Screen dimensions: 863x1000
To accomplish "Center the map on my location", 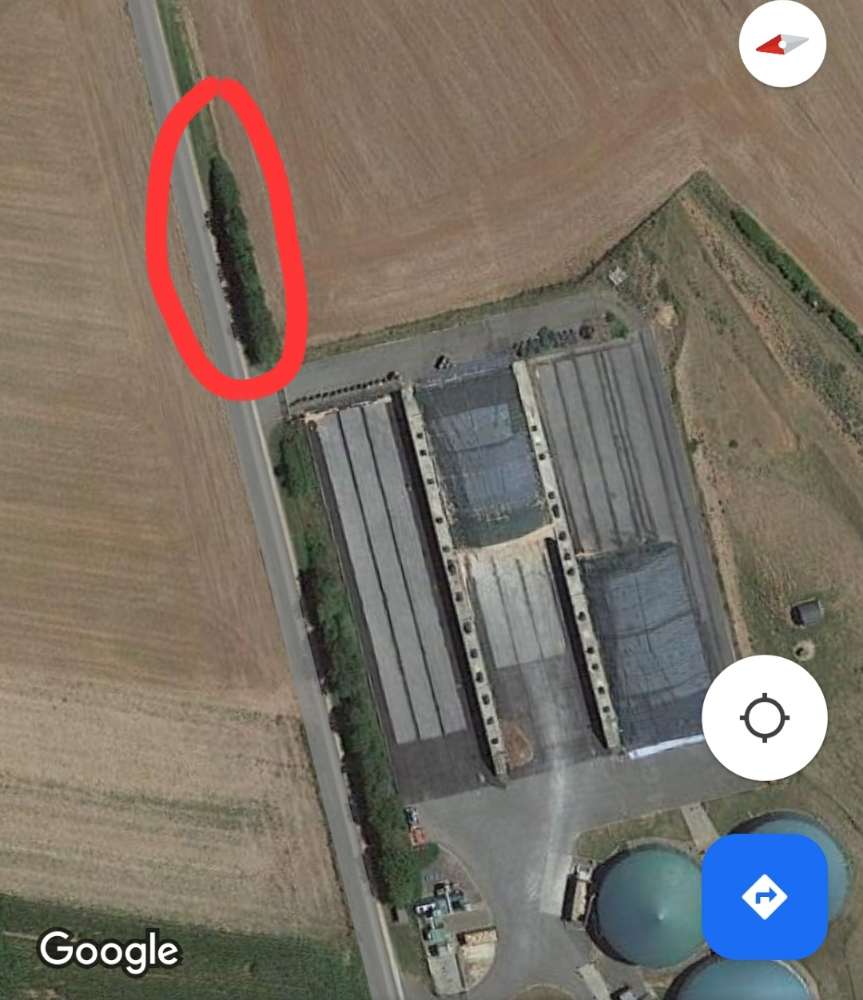I will click(765, 718).
